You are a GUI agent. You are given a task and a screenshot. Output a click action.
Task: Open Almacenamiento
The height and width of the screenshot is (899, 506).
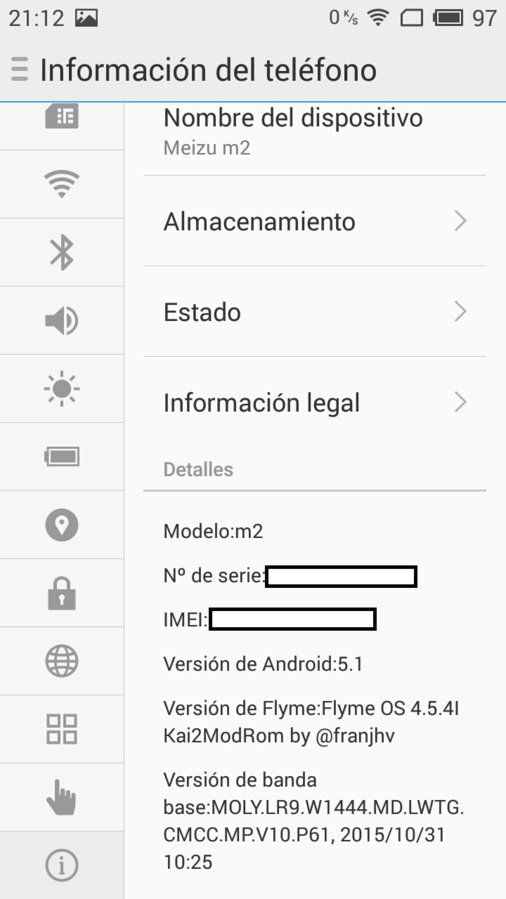tap(315, 221)
